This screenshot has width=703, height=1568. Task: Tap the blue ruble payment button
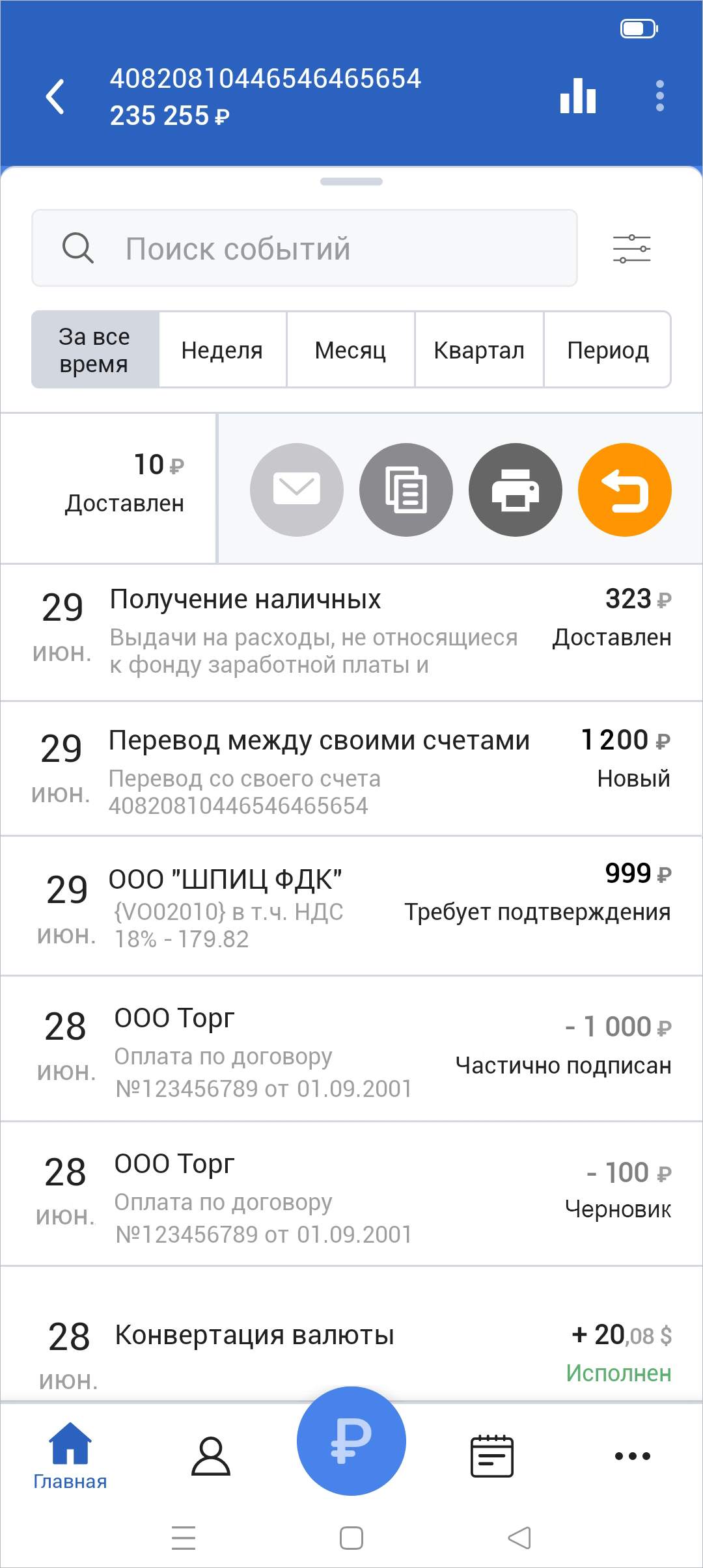tap(351, 1441)
